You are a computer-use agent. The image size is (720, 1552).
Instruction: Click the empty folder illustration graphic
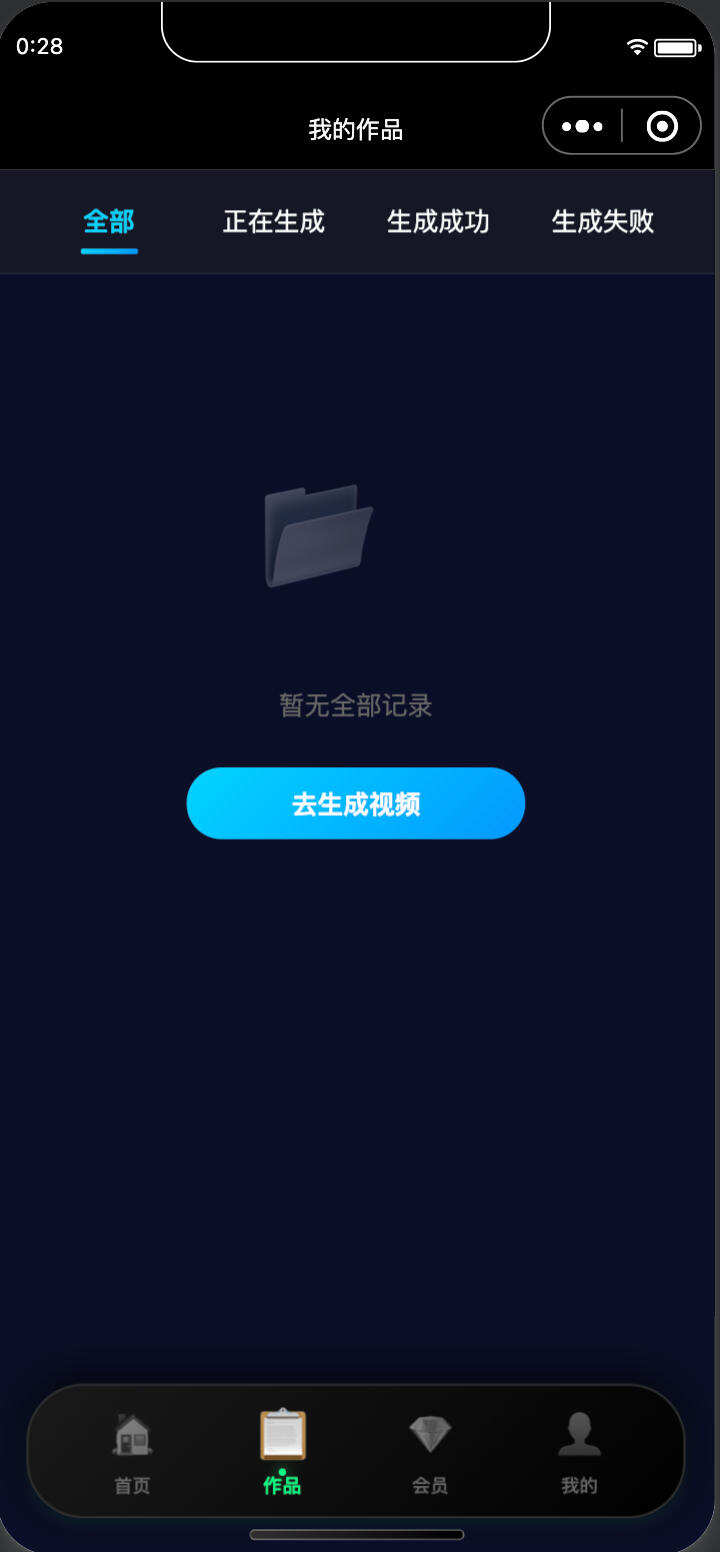[318, 535]
